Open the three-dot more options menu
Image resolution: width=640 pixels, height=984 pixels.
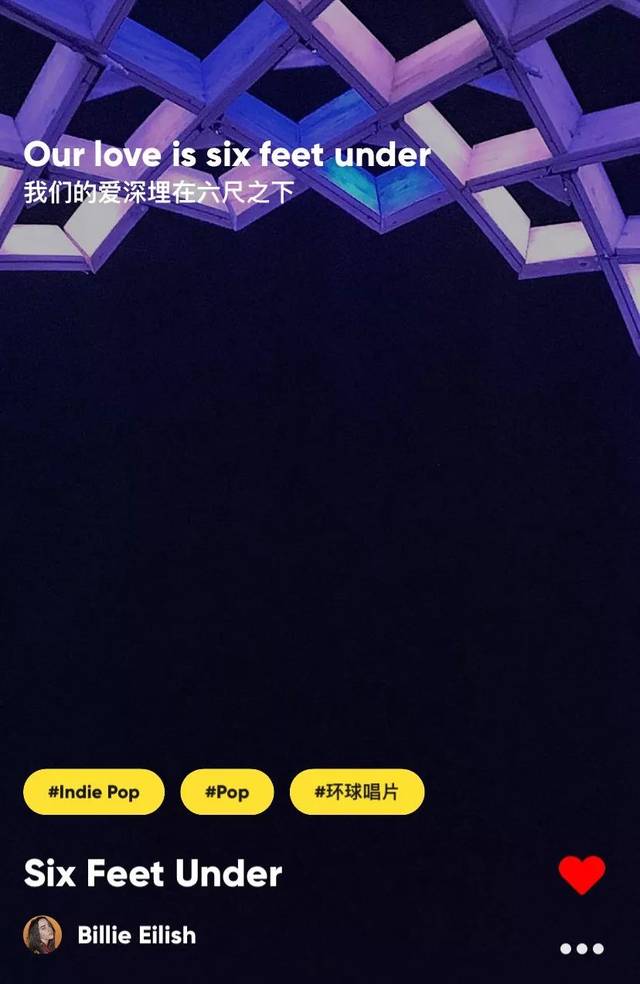[x=581, y=948]
